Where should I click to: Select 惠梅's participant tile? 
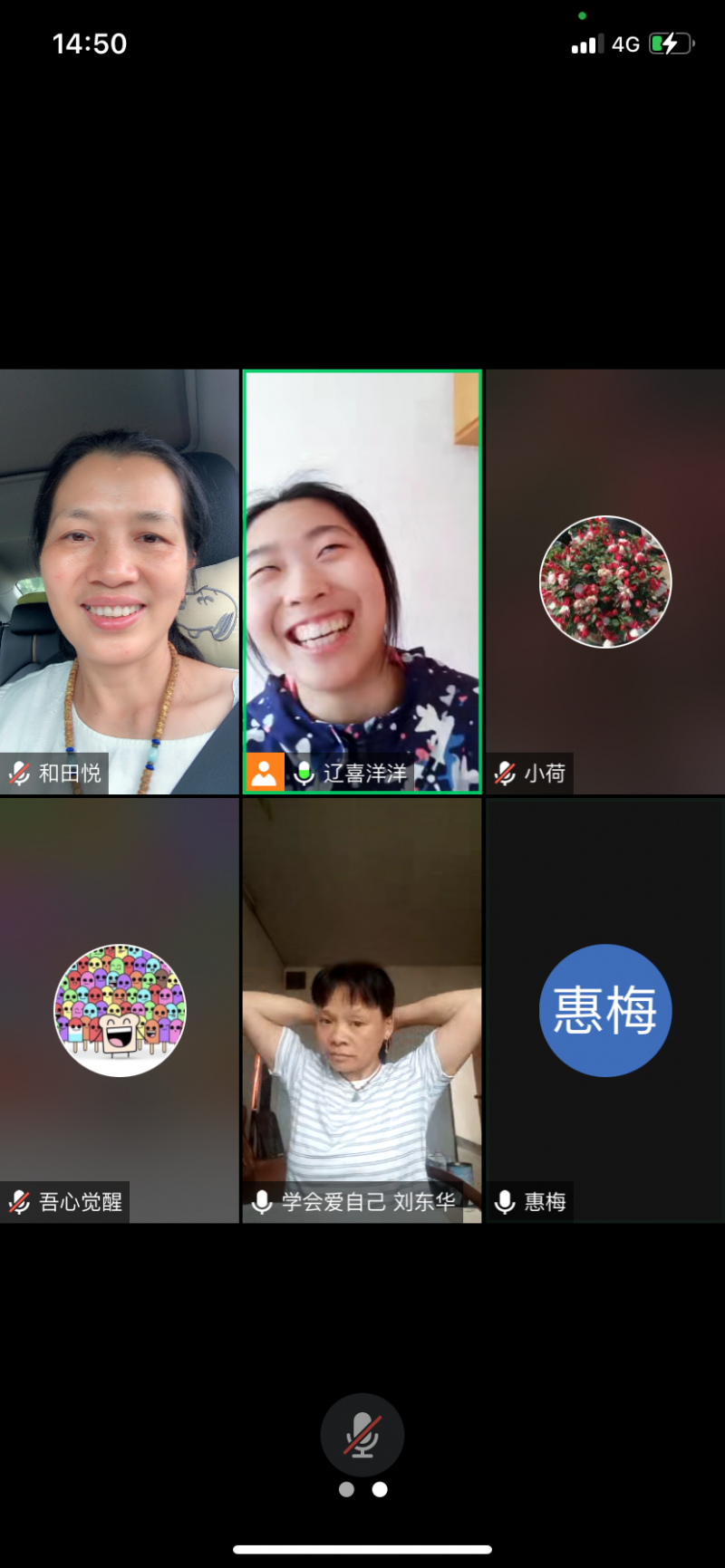pyautogui.click(x=604, y=1010)
